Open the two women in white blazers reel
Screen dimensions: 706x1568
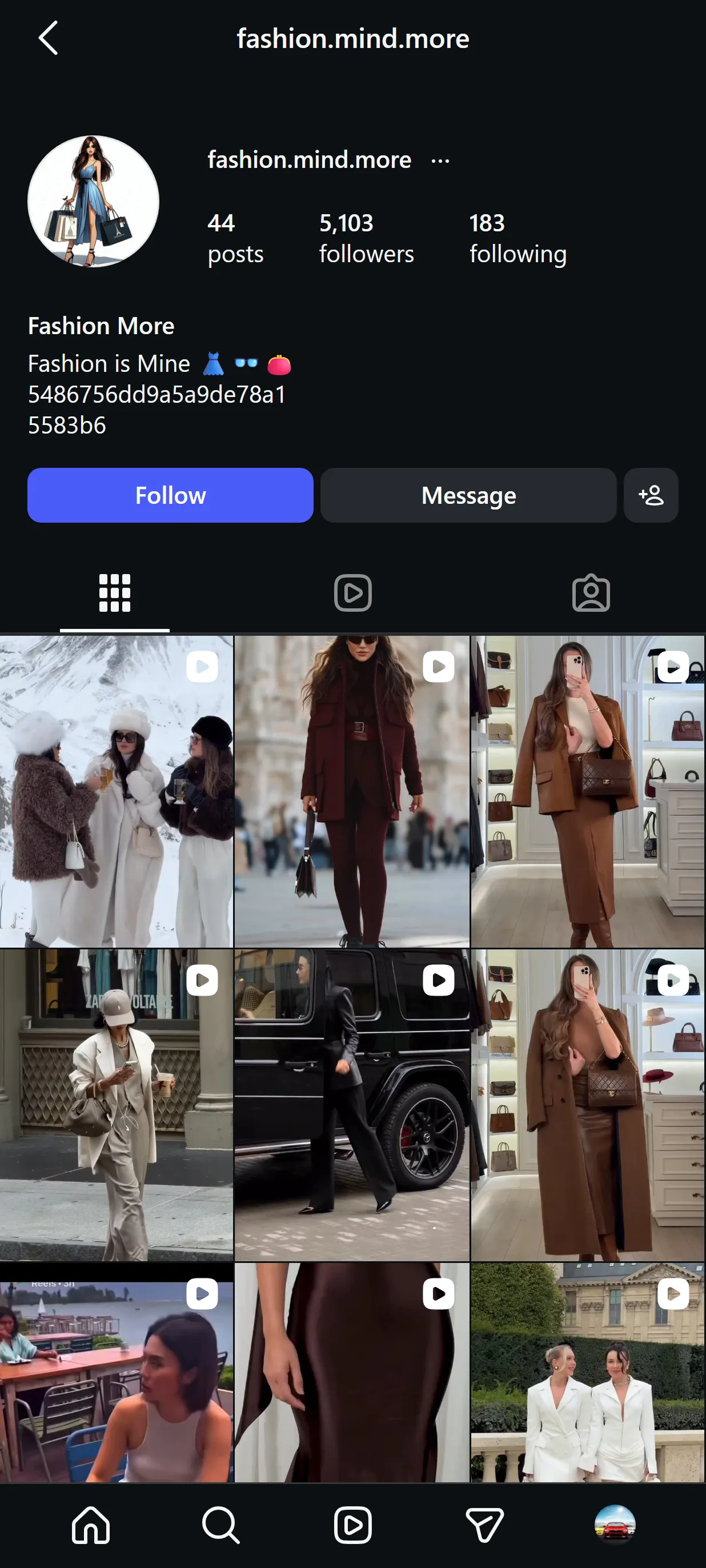[587, 1372]
